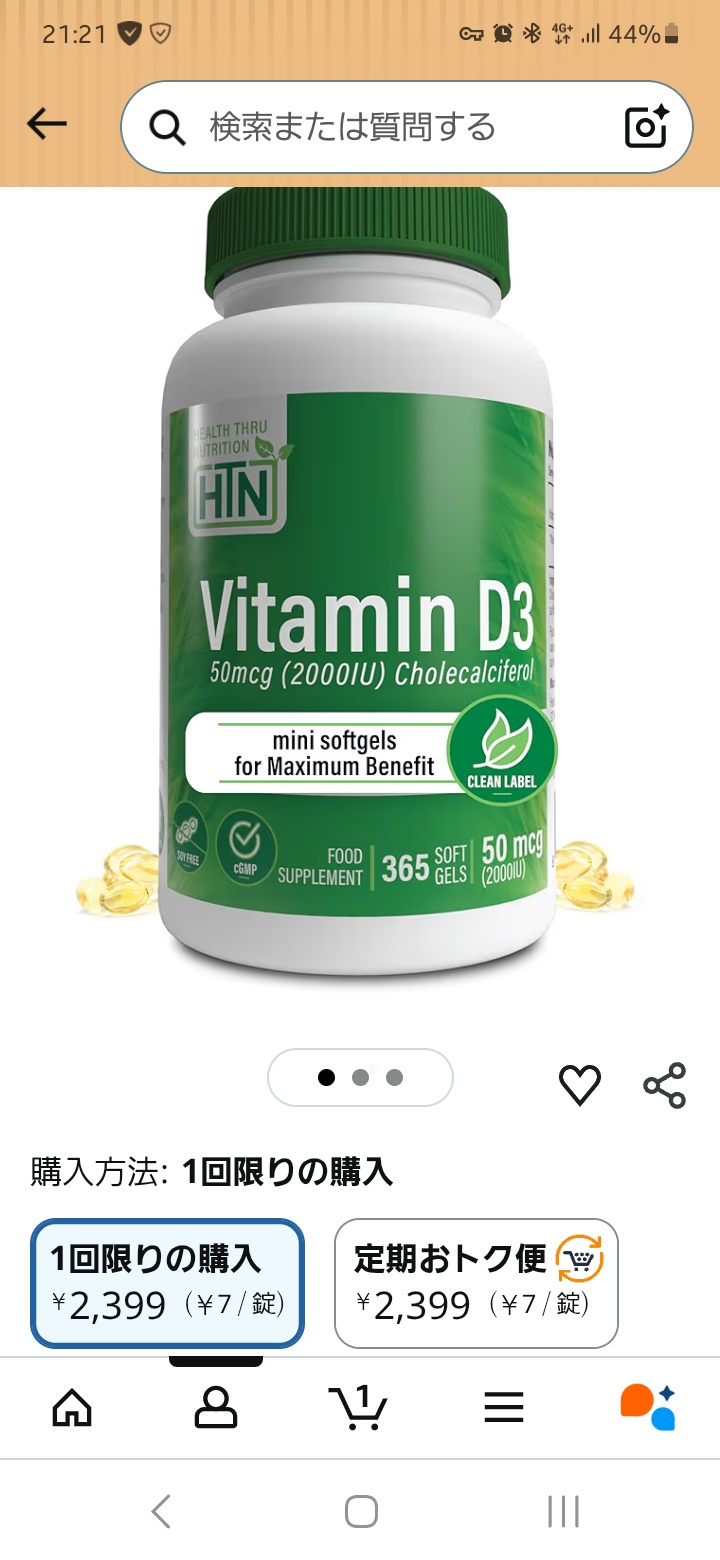Image resolution: width=720 pixels, height=1560 pixels.
Task: Launch the AI assistant chat
Action: coord(648,1408)
